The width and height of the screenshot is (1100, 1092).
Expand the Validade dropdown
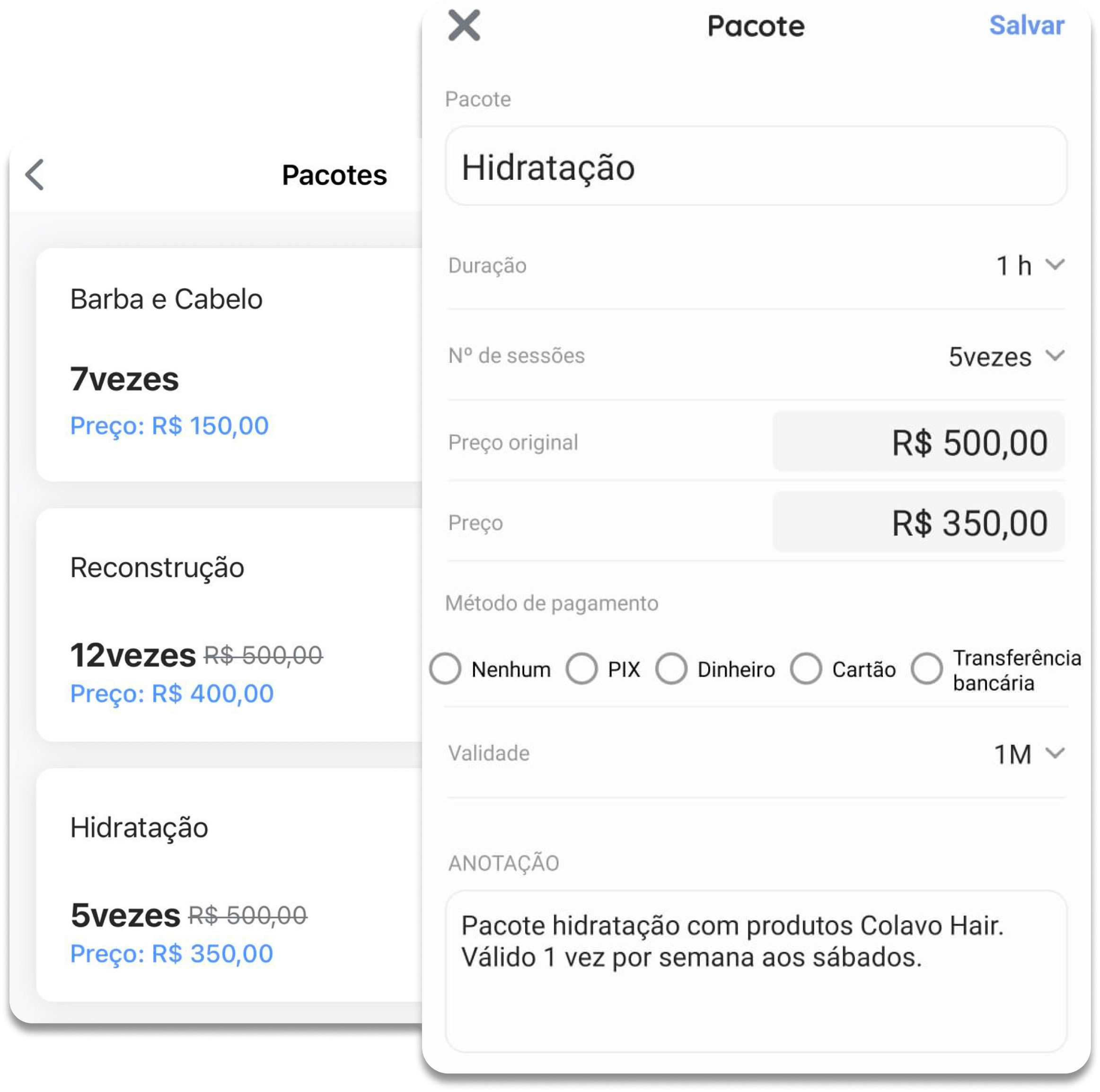1028,754
